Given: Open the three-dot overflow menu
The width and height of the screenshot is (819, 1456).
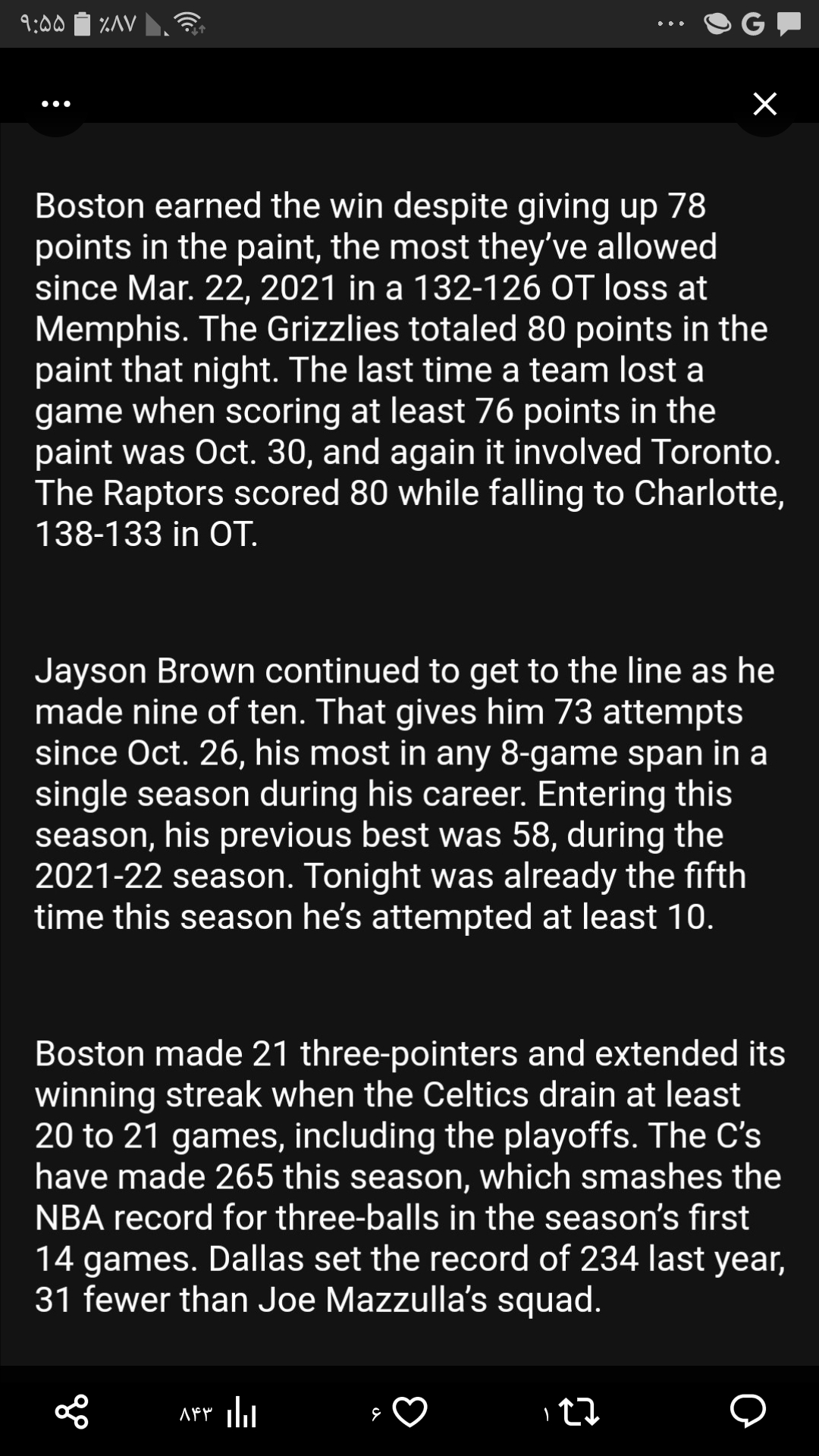Looking at the screenshot, I should click(x=56, y=104).
